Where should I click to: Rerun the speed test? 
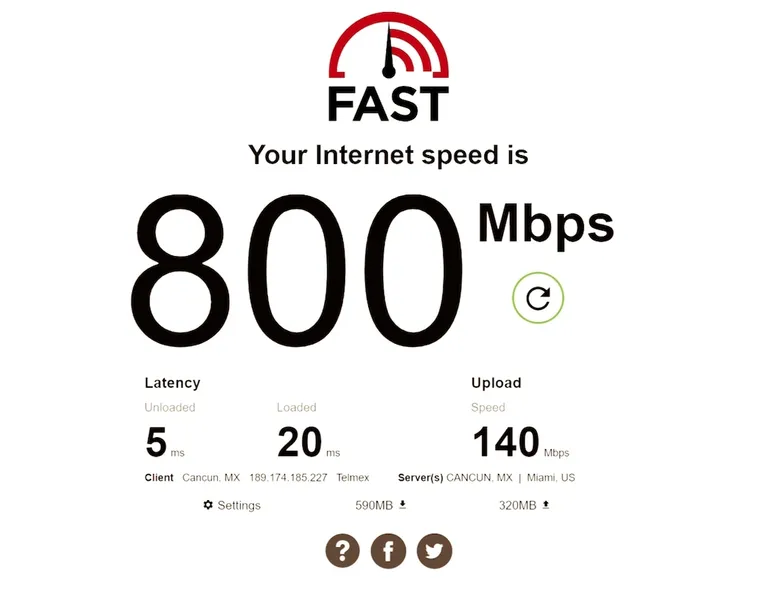click(538, 298)
